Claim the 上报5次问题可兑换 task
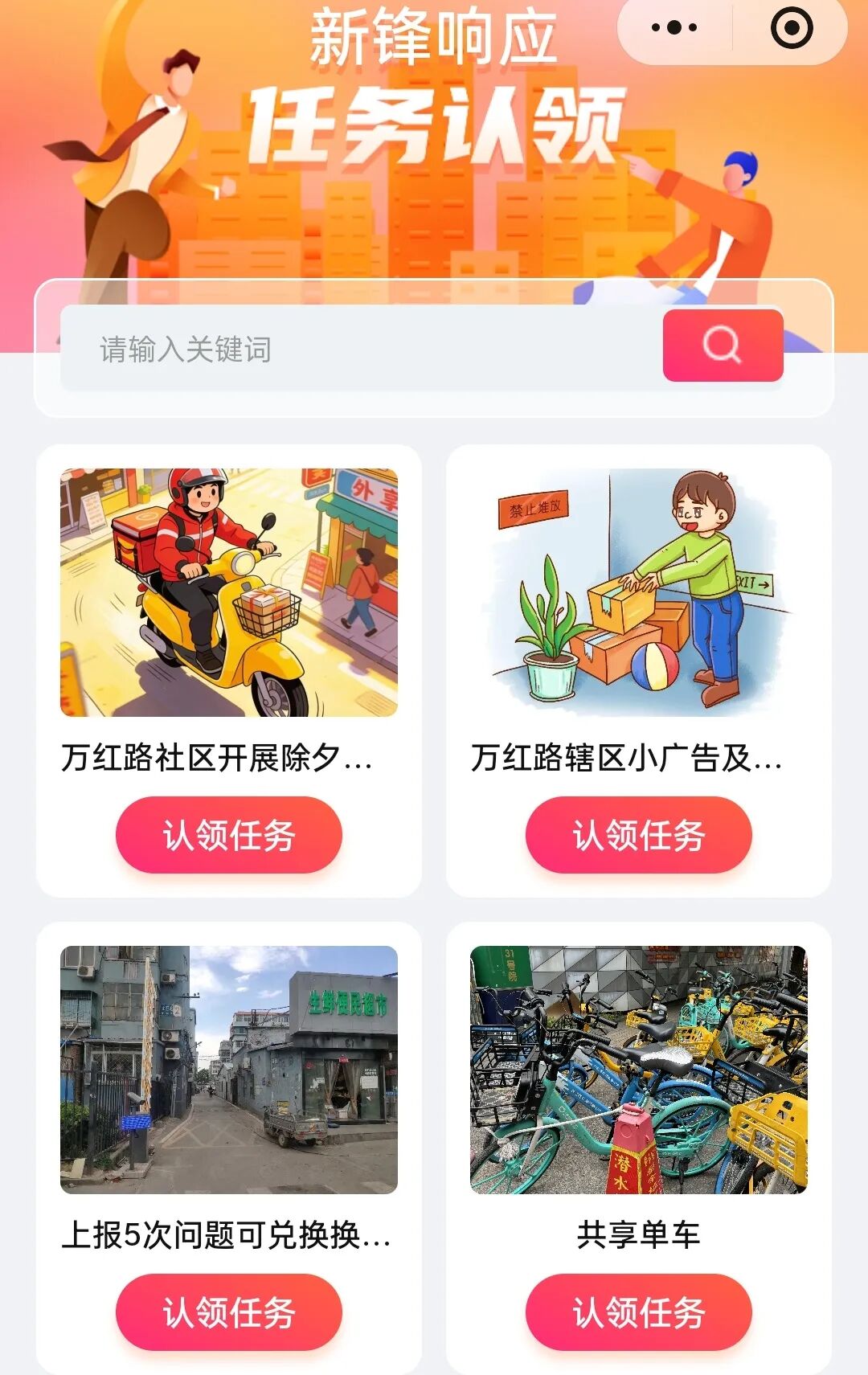Image resolution: width=868 pixels, height=1375 pixels. [x=229, y=1312]
